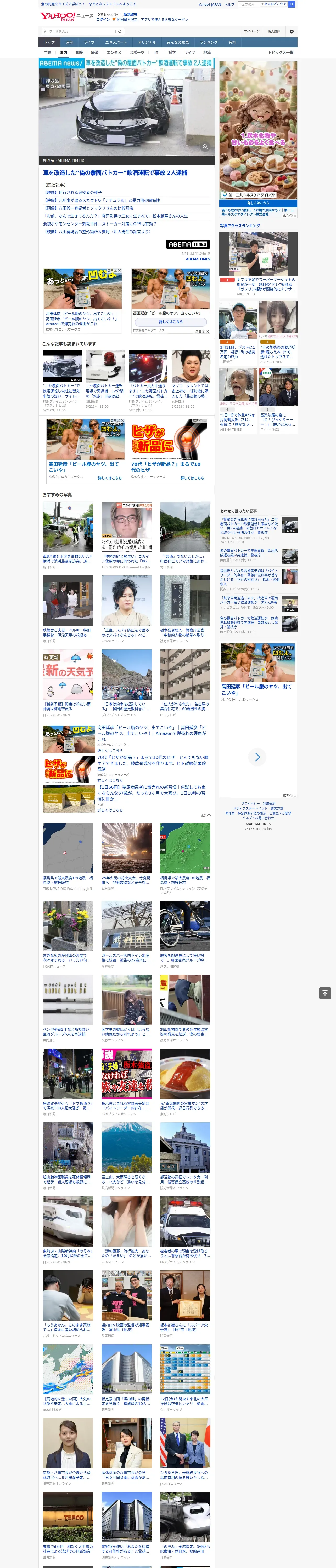Open トピックス一覧

click(x=281, y=52)
